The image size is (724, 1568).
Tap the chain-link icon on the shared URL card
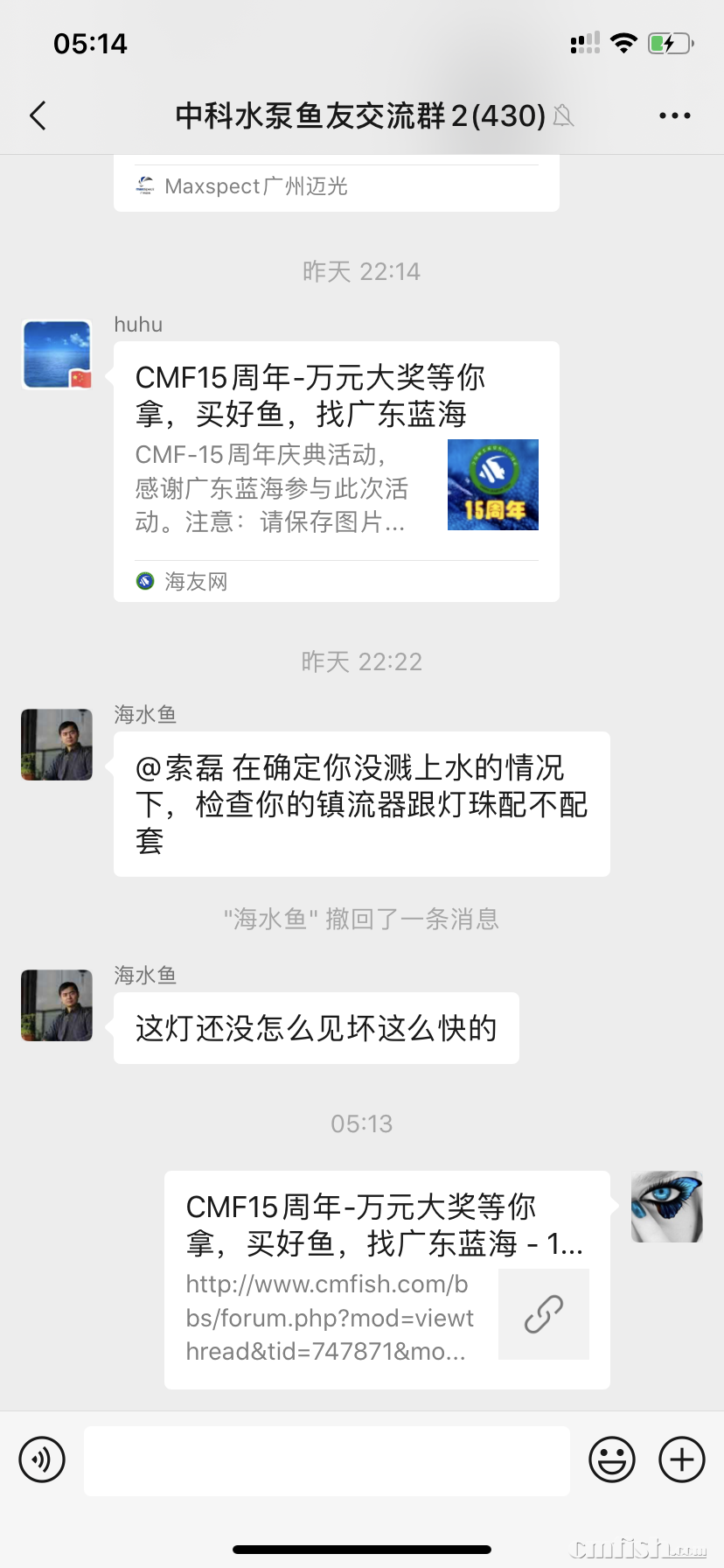pyautogui.click(x=544, y=1314)
